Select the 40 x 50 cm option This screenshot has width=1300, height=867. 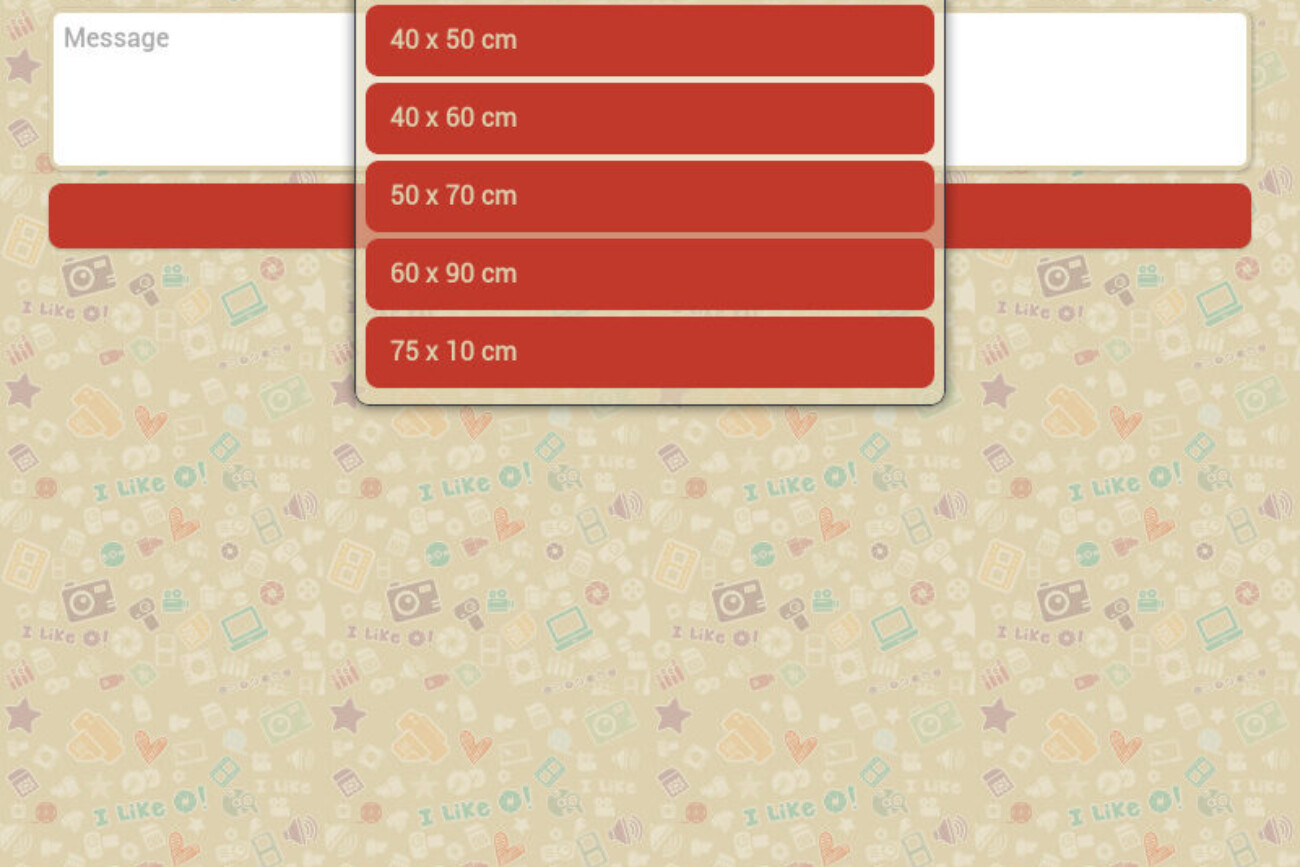pyautogui.click(x=649, y=40)
